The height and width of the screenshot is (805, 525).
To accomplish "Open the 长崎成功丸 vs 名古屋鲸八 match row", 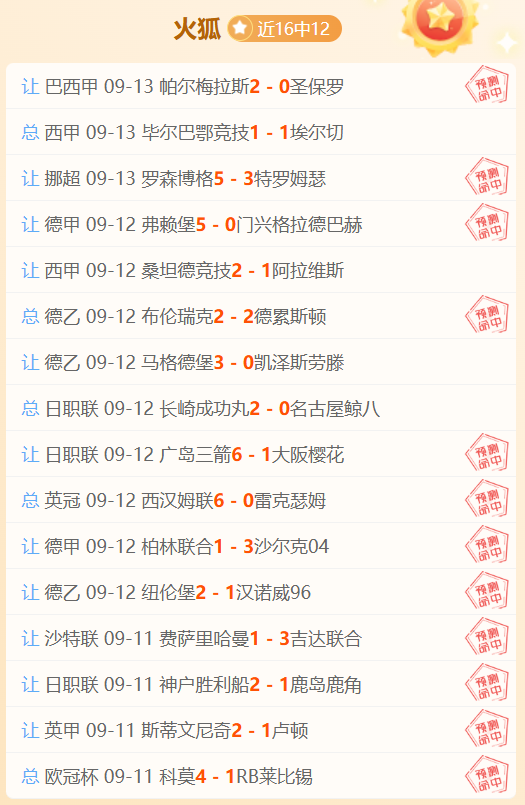I will point(261,408).
